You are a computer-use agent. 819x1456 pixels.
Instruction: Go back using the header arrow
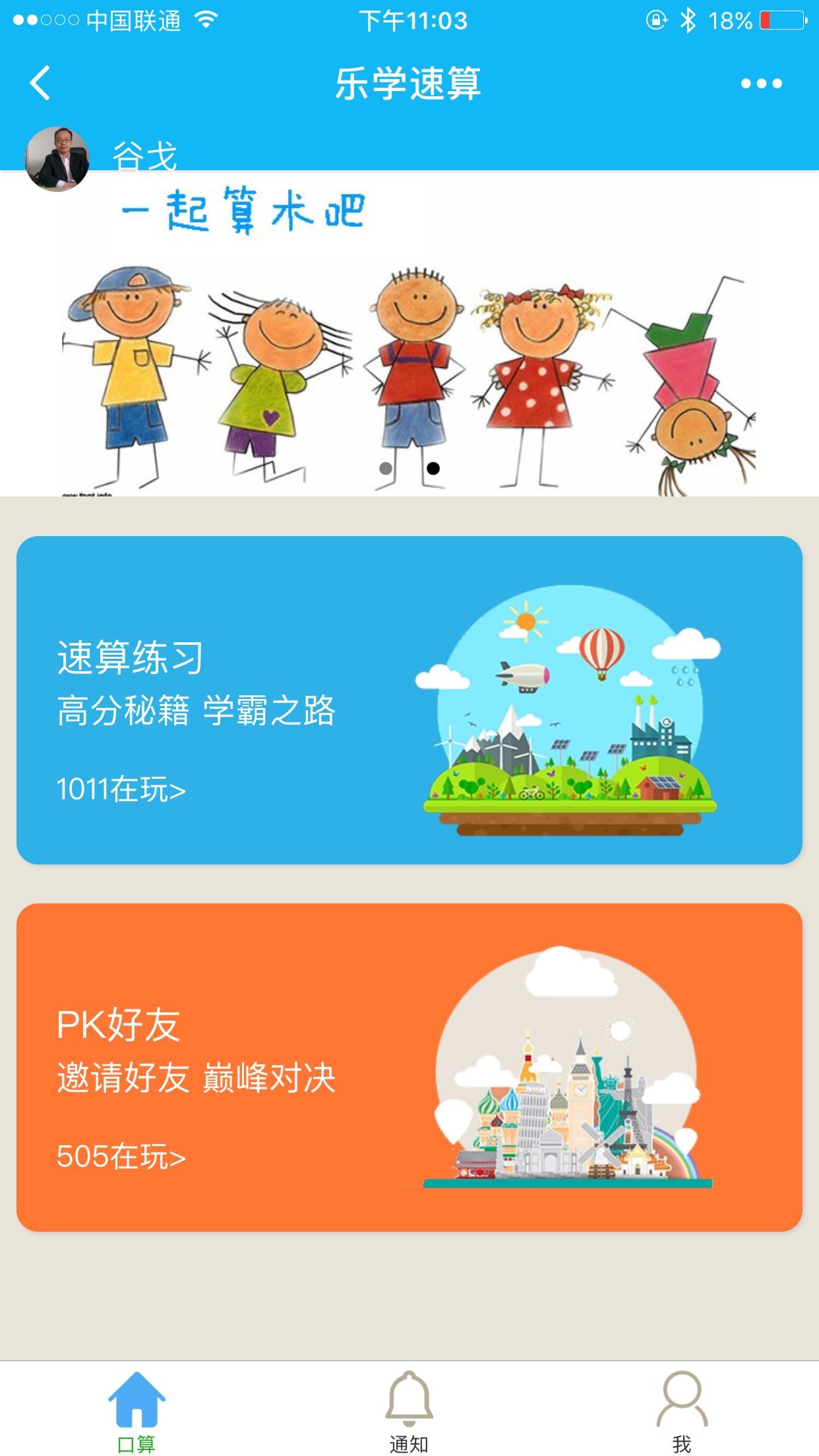tap(41, 83)
